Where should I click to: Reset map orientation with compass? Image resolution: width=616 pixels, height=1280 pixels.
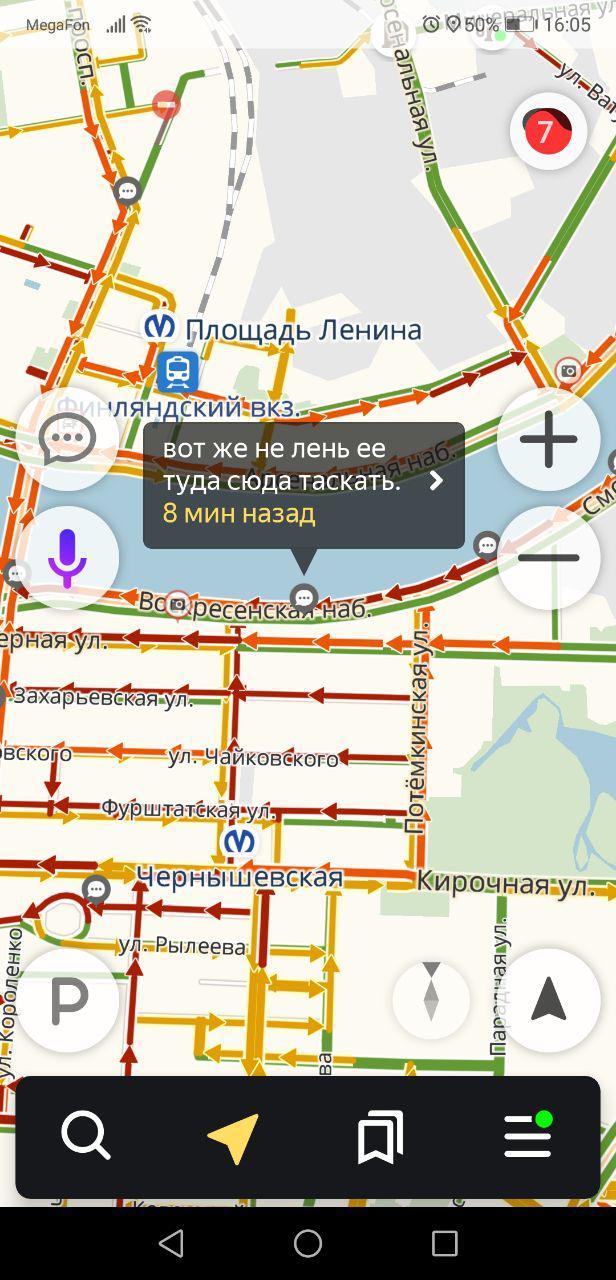pyautogui.click(x=431, y=998)
